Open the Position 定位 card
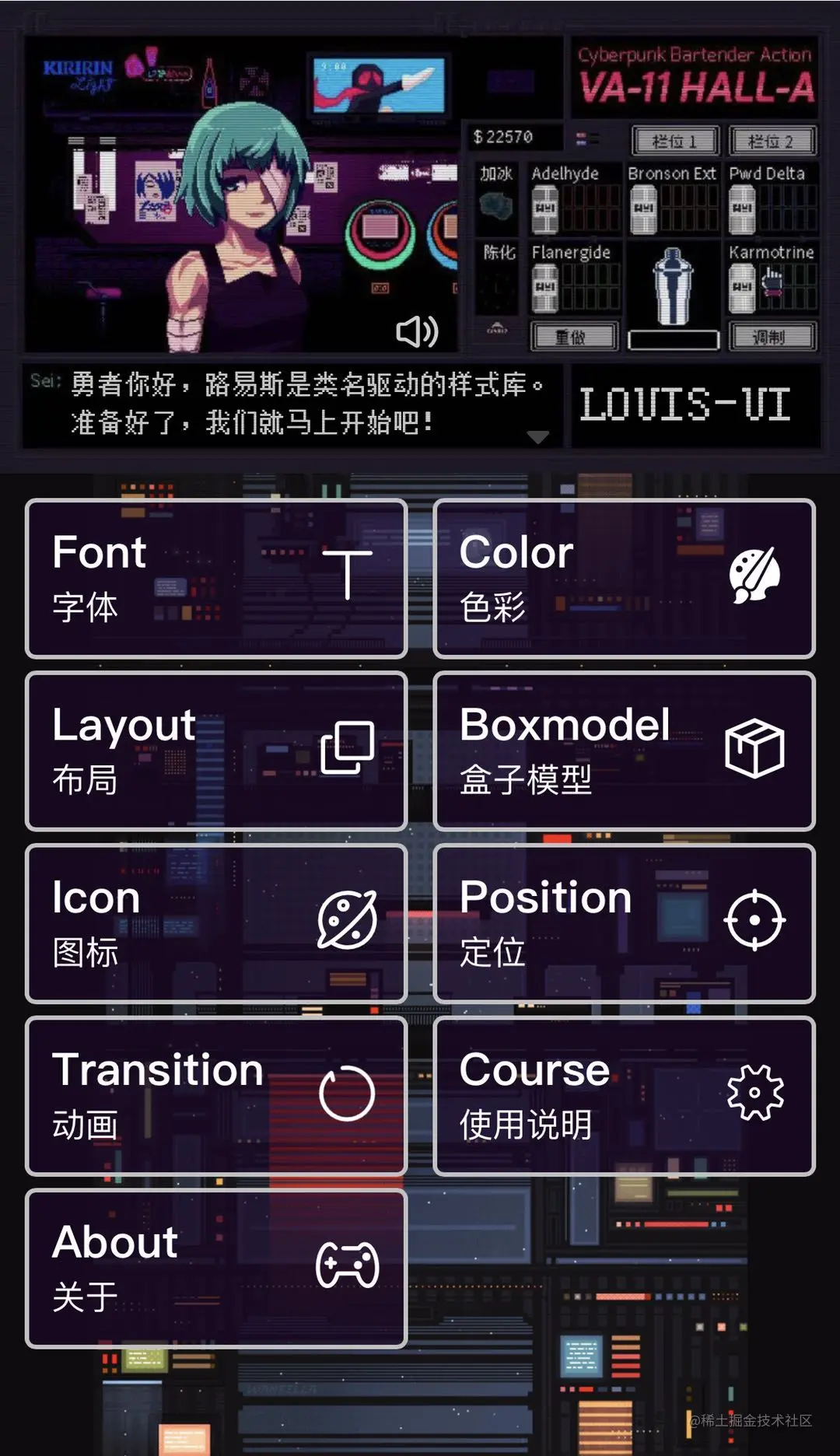 pos(624,923)
